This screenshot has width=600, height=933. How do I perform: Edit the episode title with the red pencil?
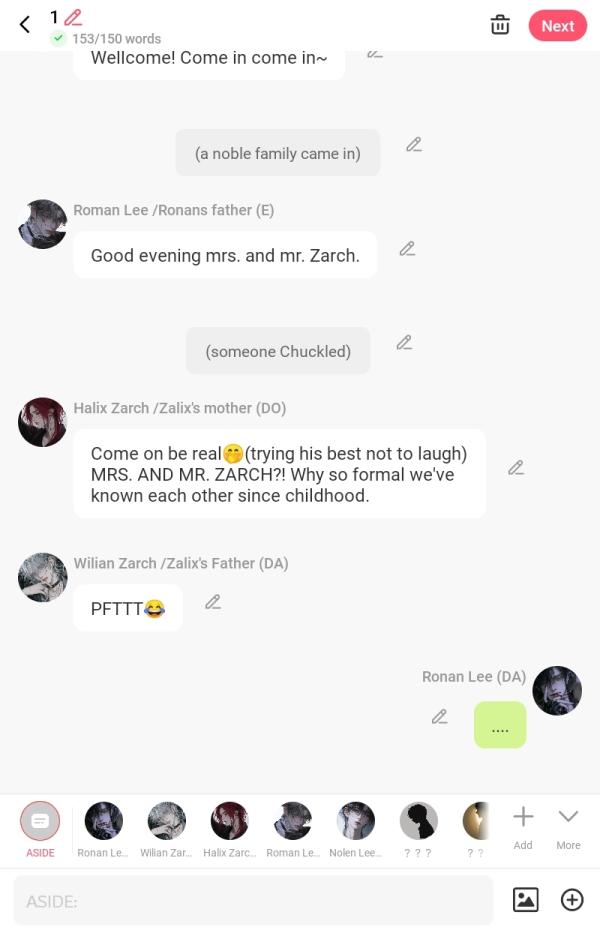tap(73, 17)
